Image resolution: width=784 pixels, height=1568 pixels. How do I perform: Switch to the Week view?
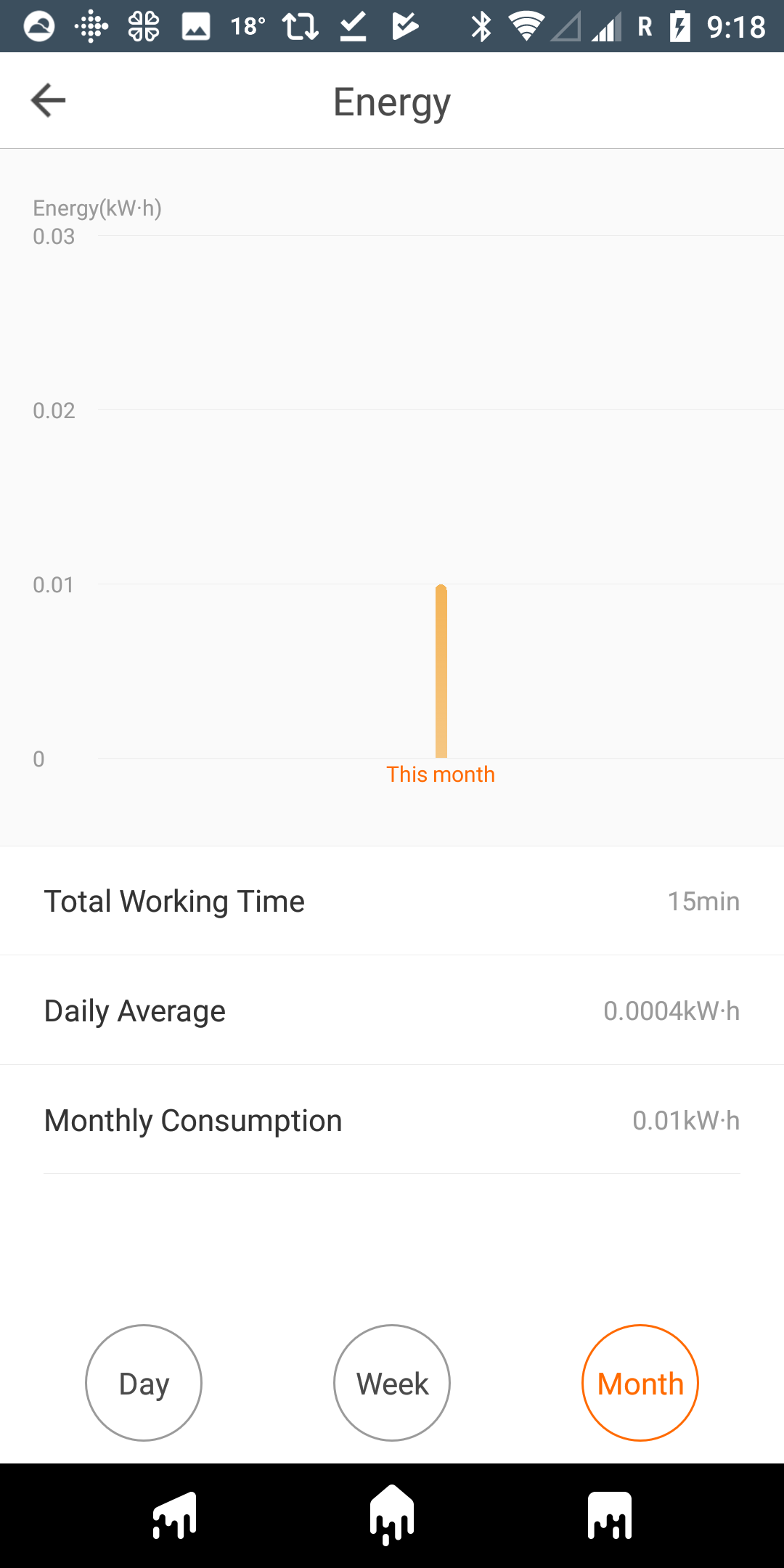[392, 1383]
